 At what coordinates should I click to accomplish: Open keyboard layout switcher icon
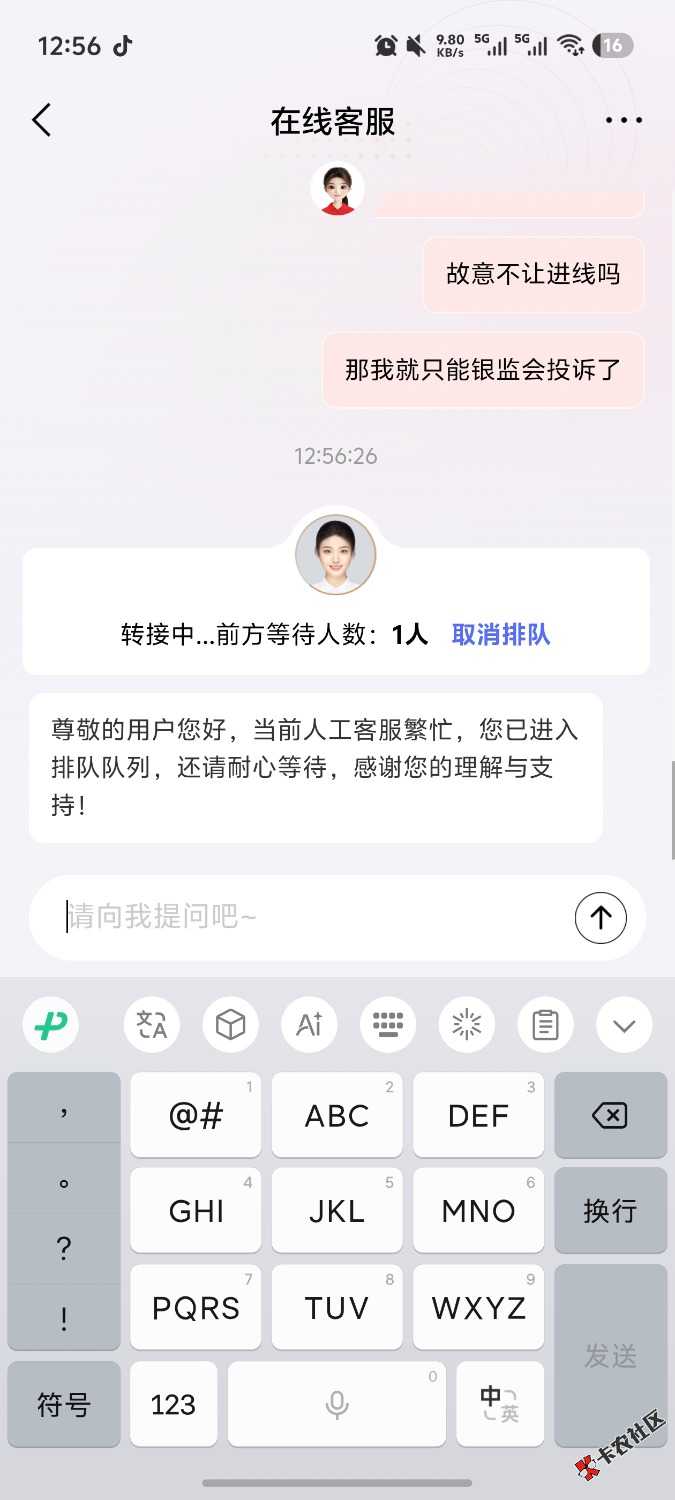[x=388, y=1025]
